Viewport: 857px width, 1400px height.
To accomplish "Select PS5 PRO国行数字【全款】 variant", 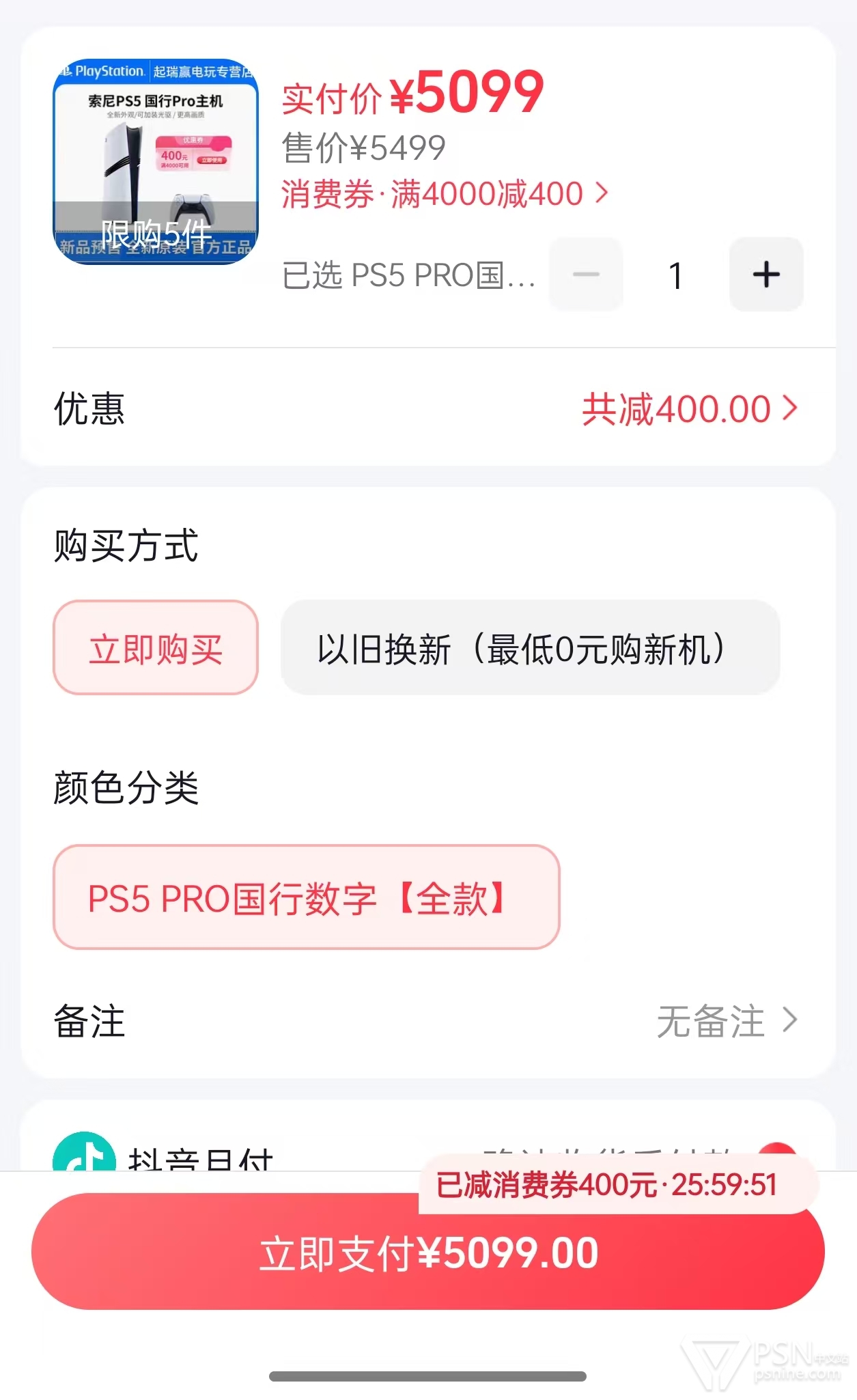I will (x=306, y=897).
